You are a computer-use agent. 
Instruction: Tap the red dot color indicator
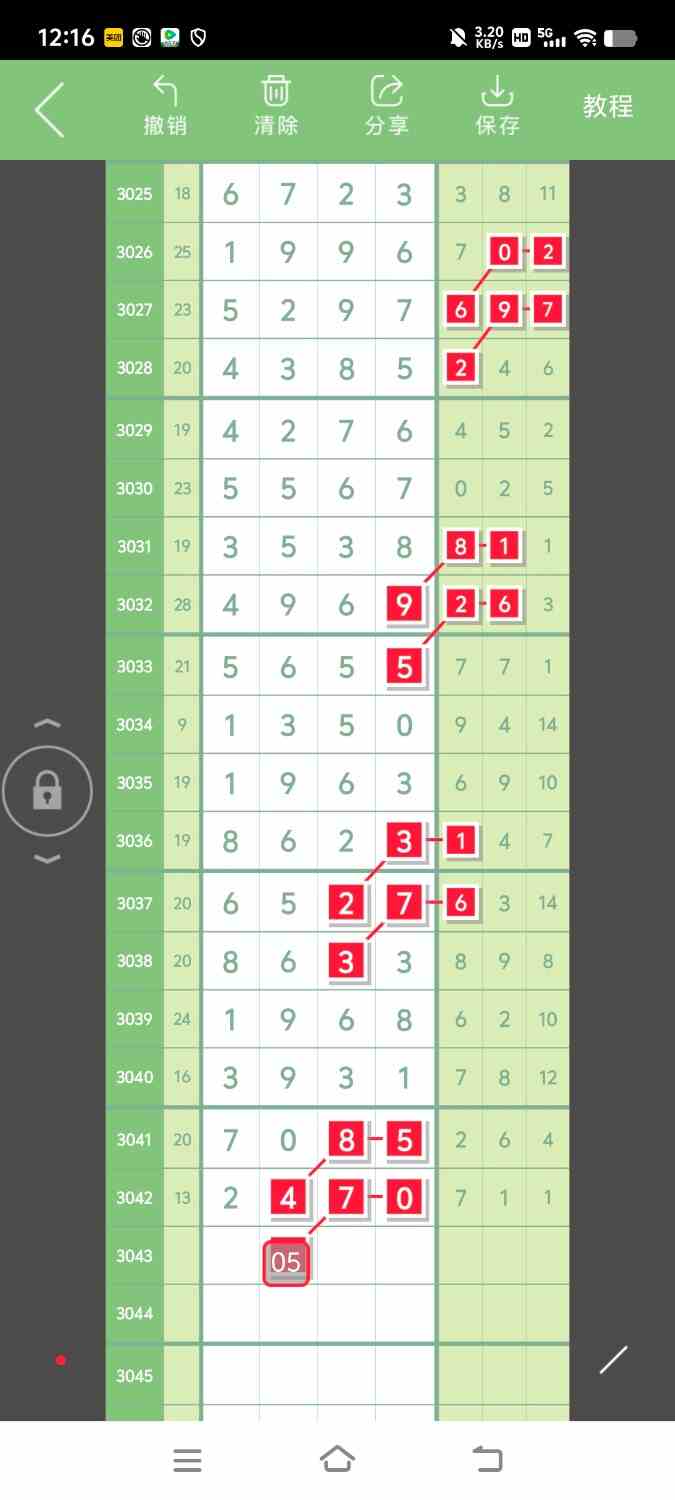(x=61, y=1360)
